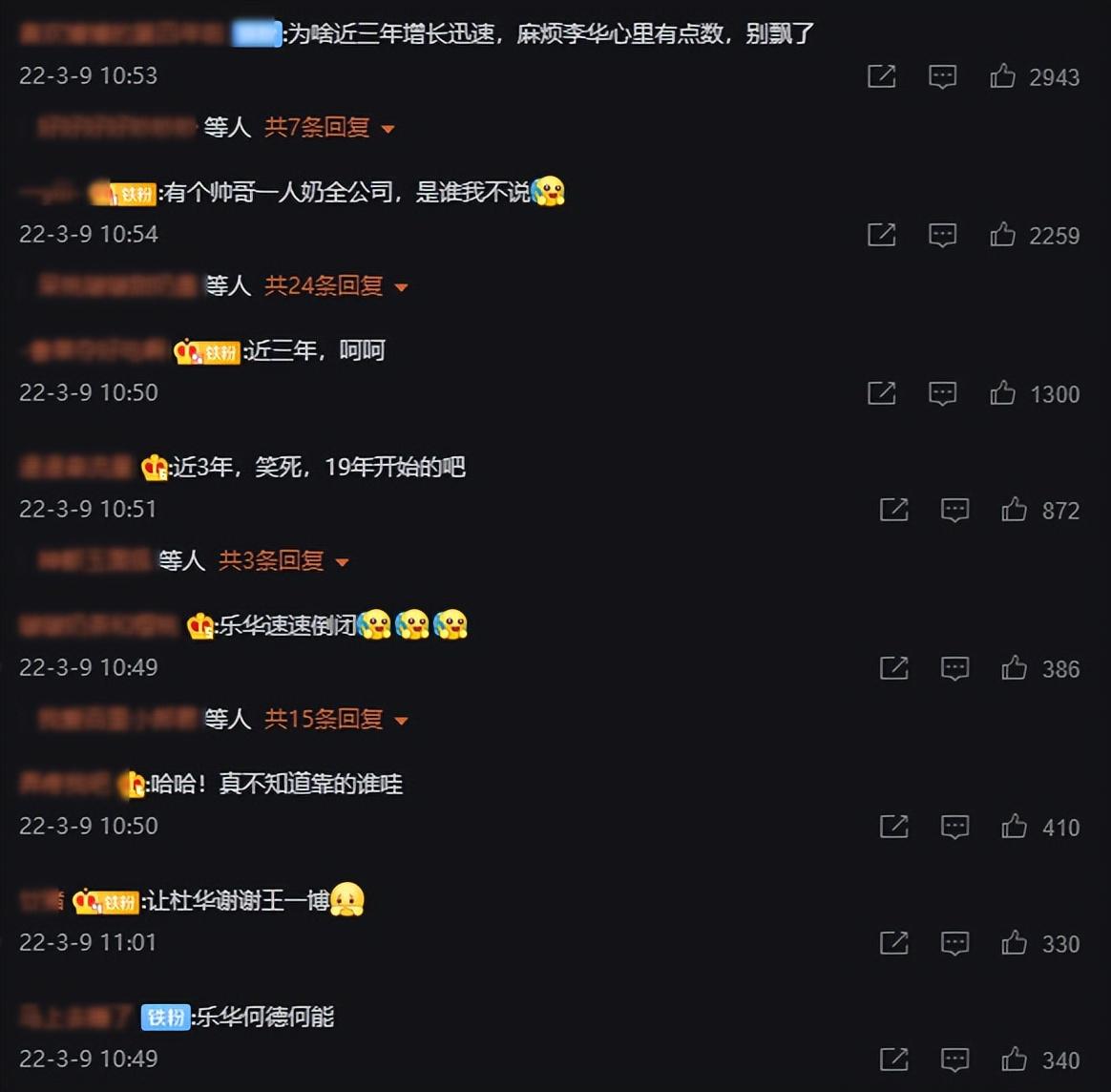Like the 真不知道靠的谁哇 comment
The width and height of the screenshot is (1111, 1092).
click(1014, 827)
